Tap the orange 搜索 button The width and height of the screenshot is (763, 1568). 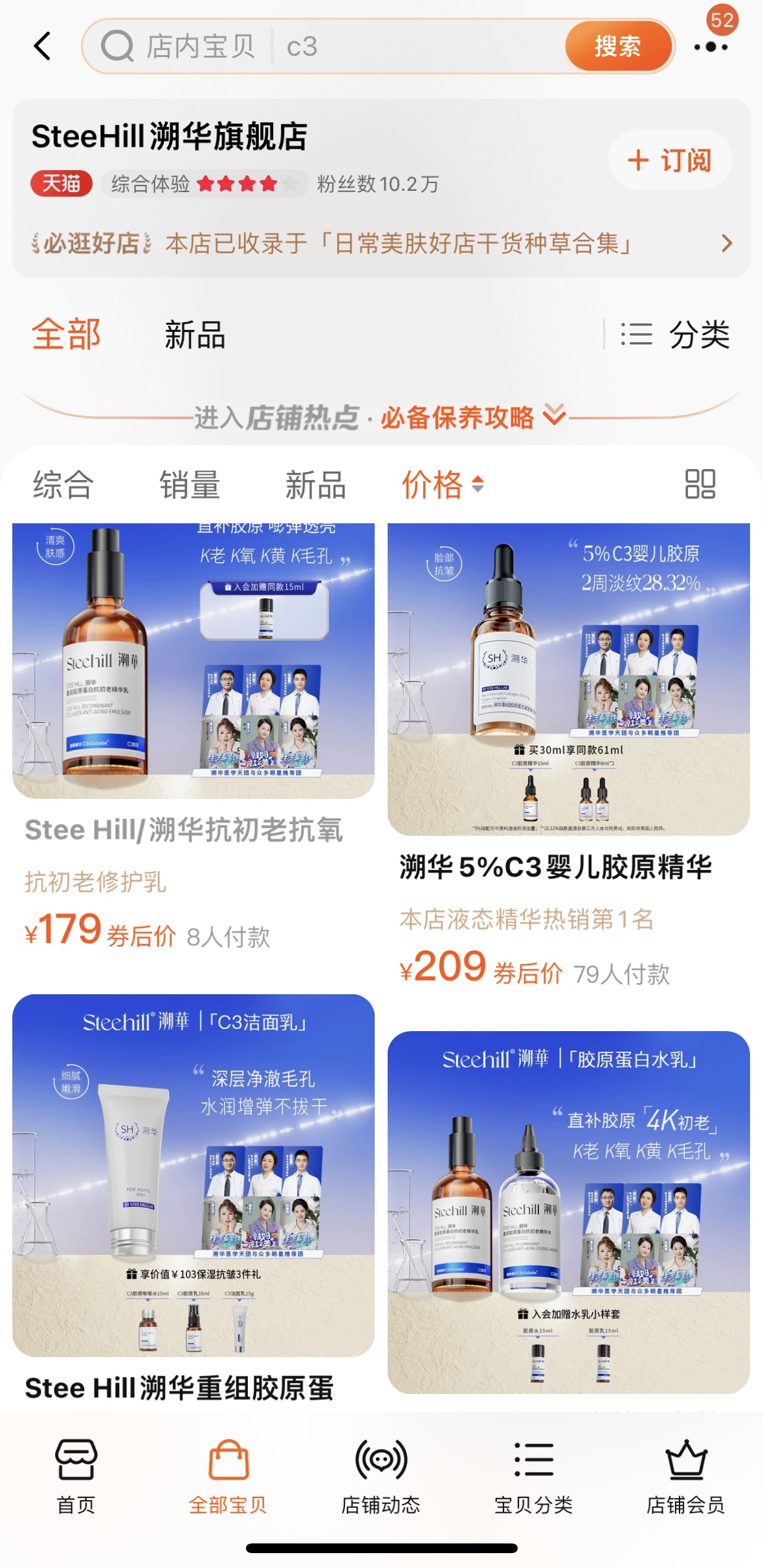[617, 47]
